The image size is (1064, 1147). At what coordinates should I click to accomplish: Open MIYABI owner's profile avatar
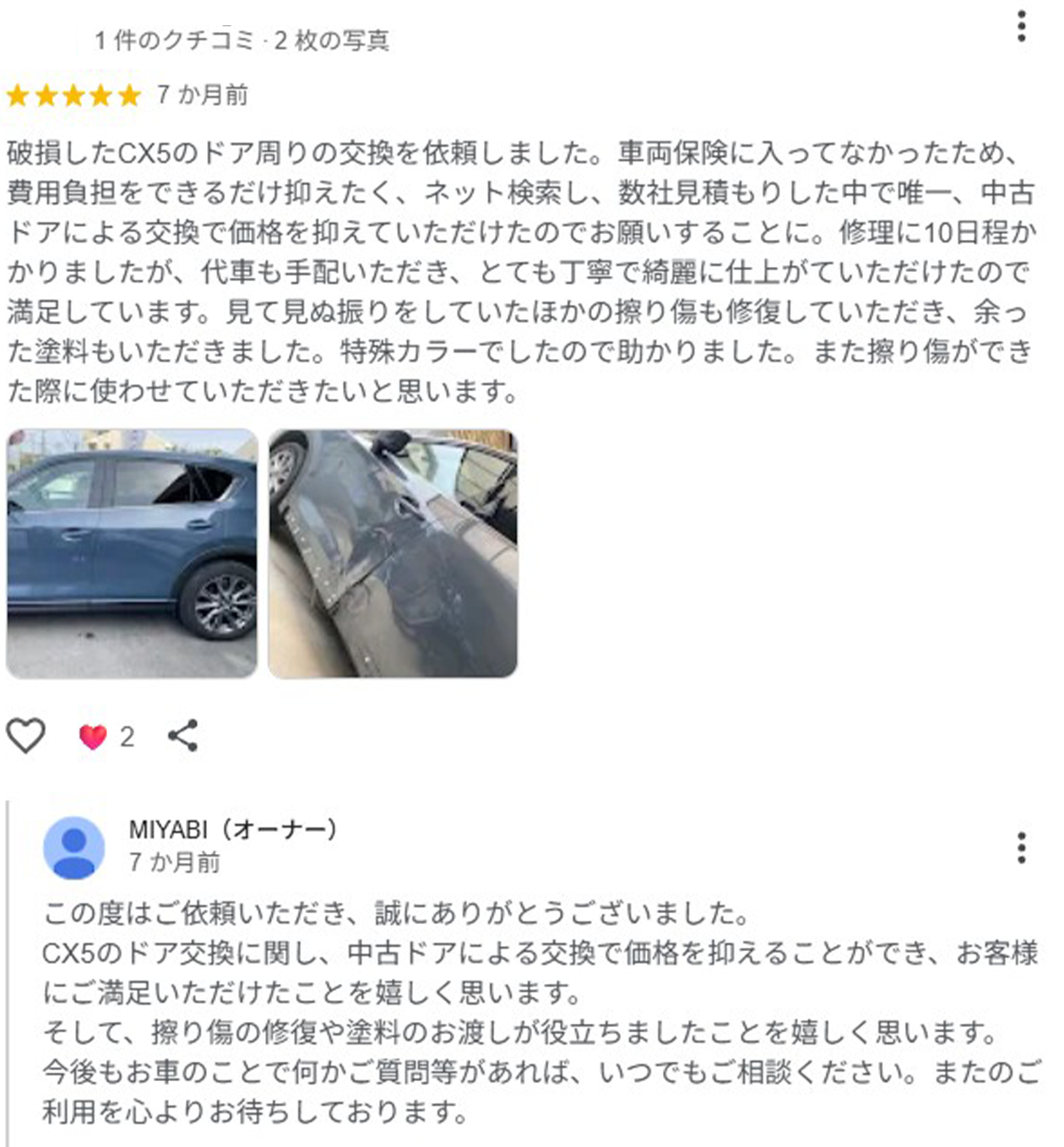74,847
